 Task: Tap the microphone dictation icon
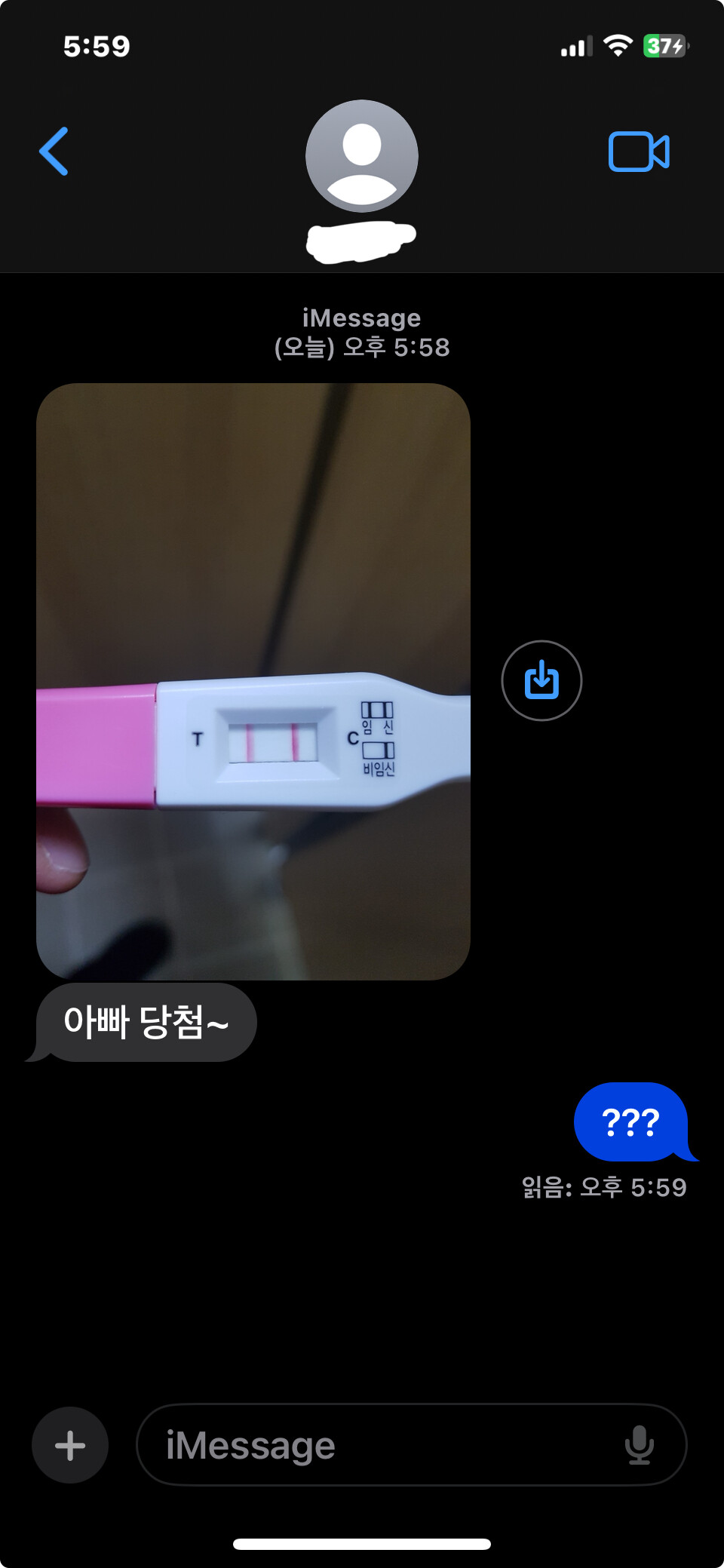[x=639, y=1445]
